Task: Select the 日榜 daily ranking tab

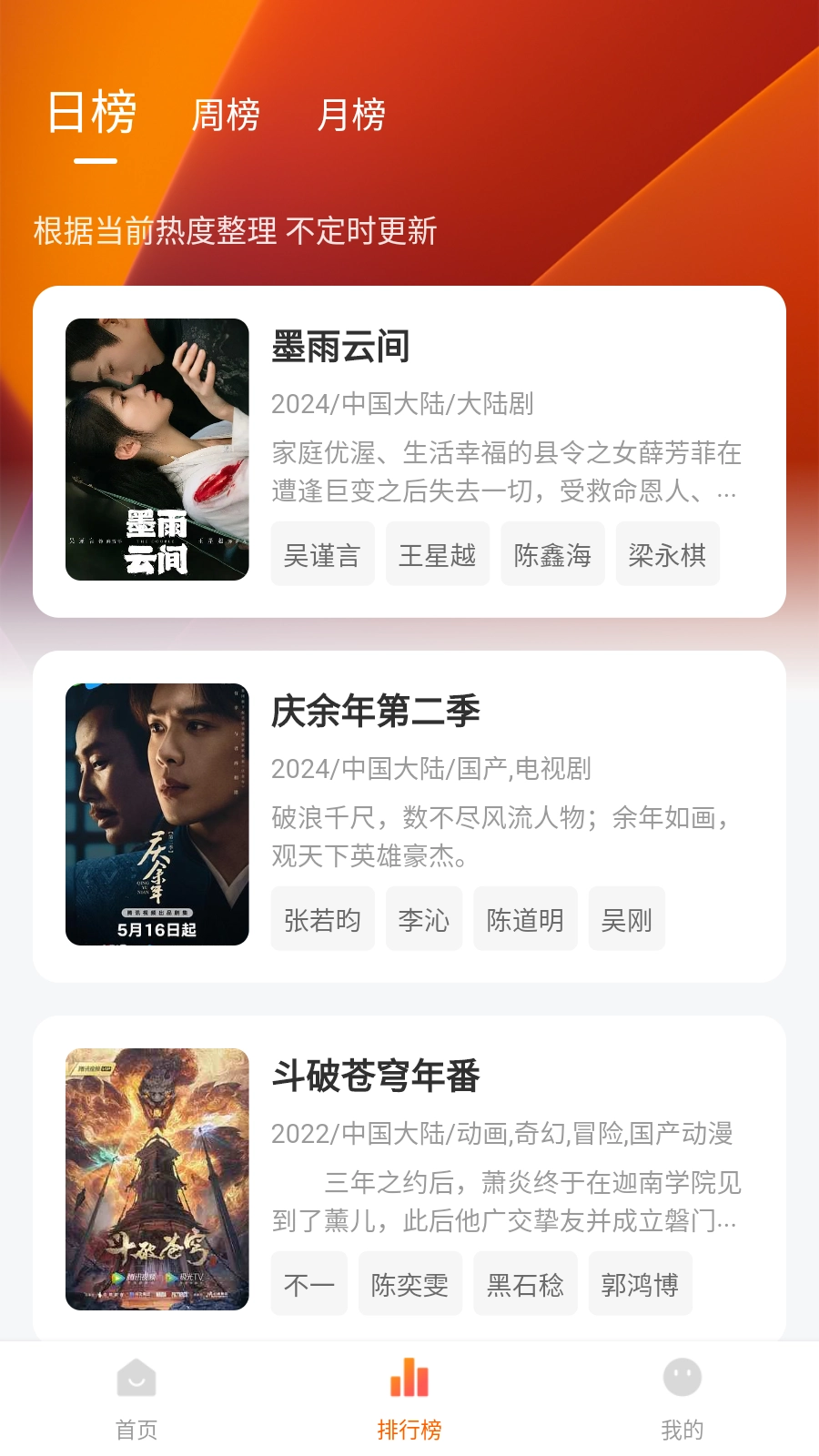Action: pyautogui.click(x=93, y=114)
